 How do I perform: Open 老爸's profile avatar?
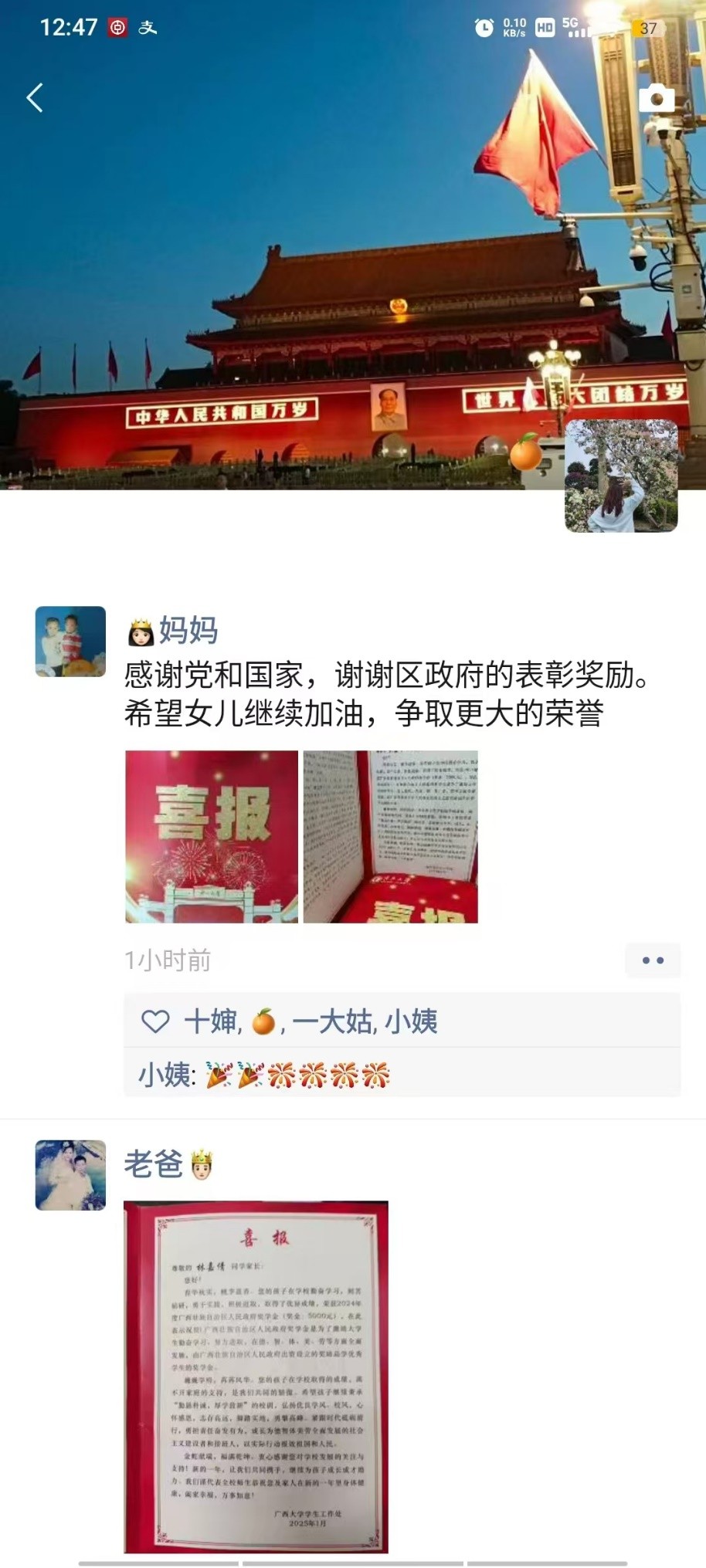tap(70, 1175)
